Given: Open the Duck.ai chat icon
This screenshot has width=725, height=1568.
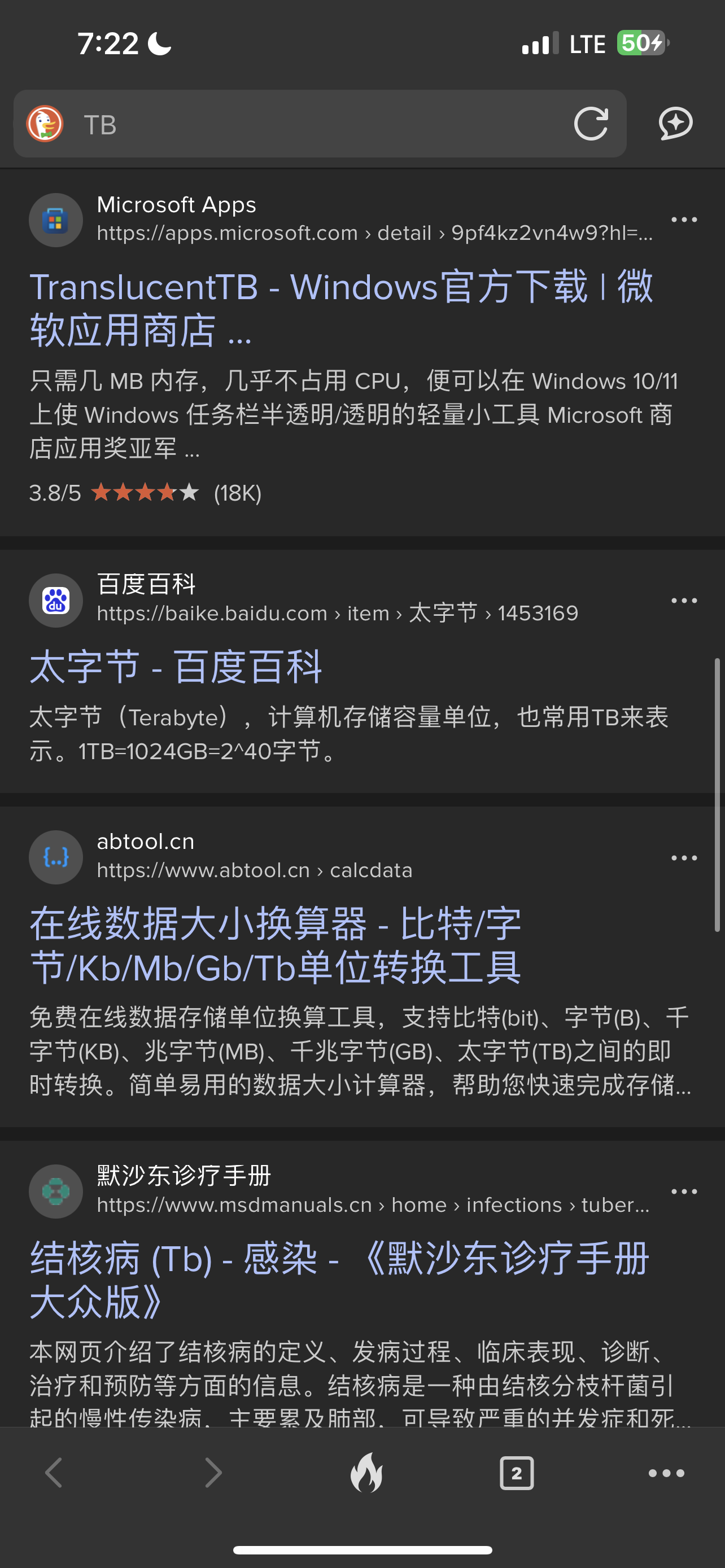Looking at the screenshot, I should 676,124.
